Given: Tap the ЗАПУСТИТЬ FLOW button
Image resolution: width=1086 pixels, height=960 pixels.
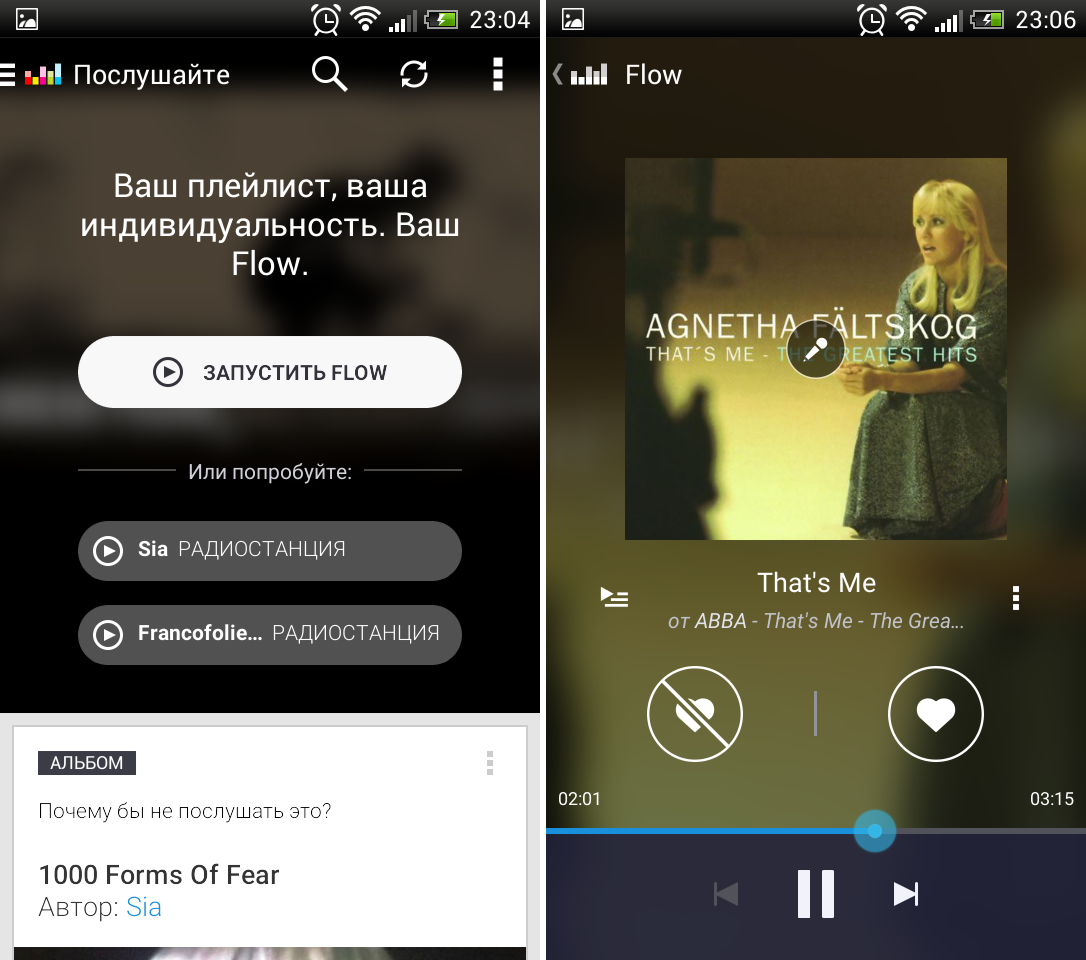Looking at the screenshot, I should click(270, 372).
